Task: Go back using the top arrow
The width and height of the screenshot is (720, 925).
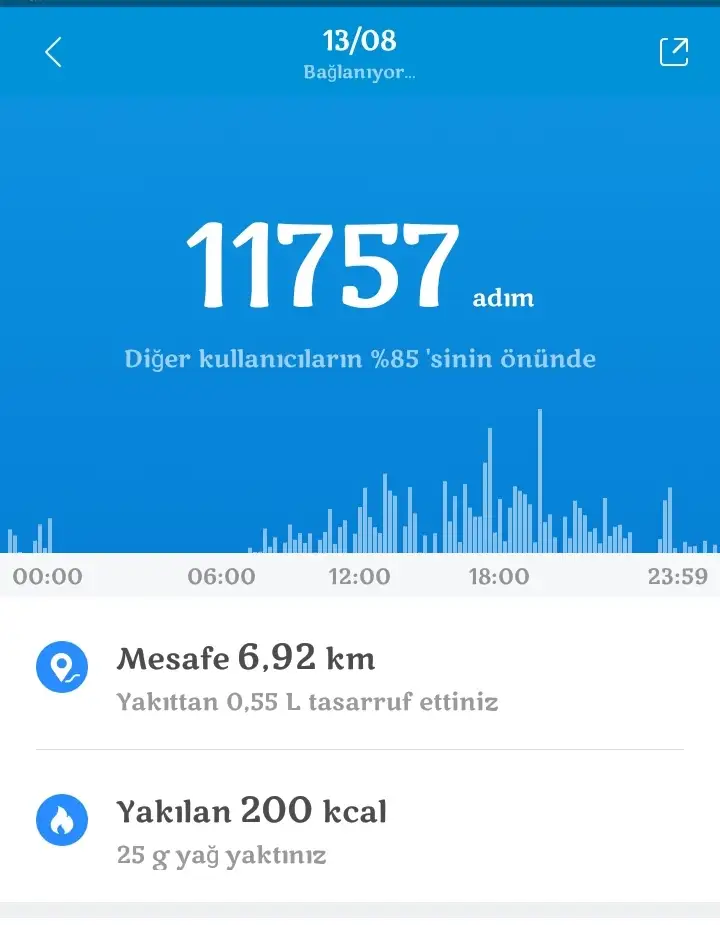Action: coord(54,52)
